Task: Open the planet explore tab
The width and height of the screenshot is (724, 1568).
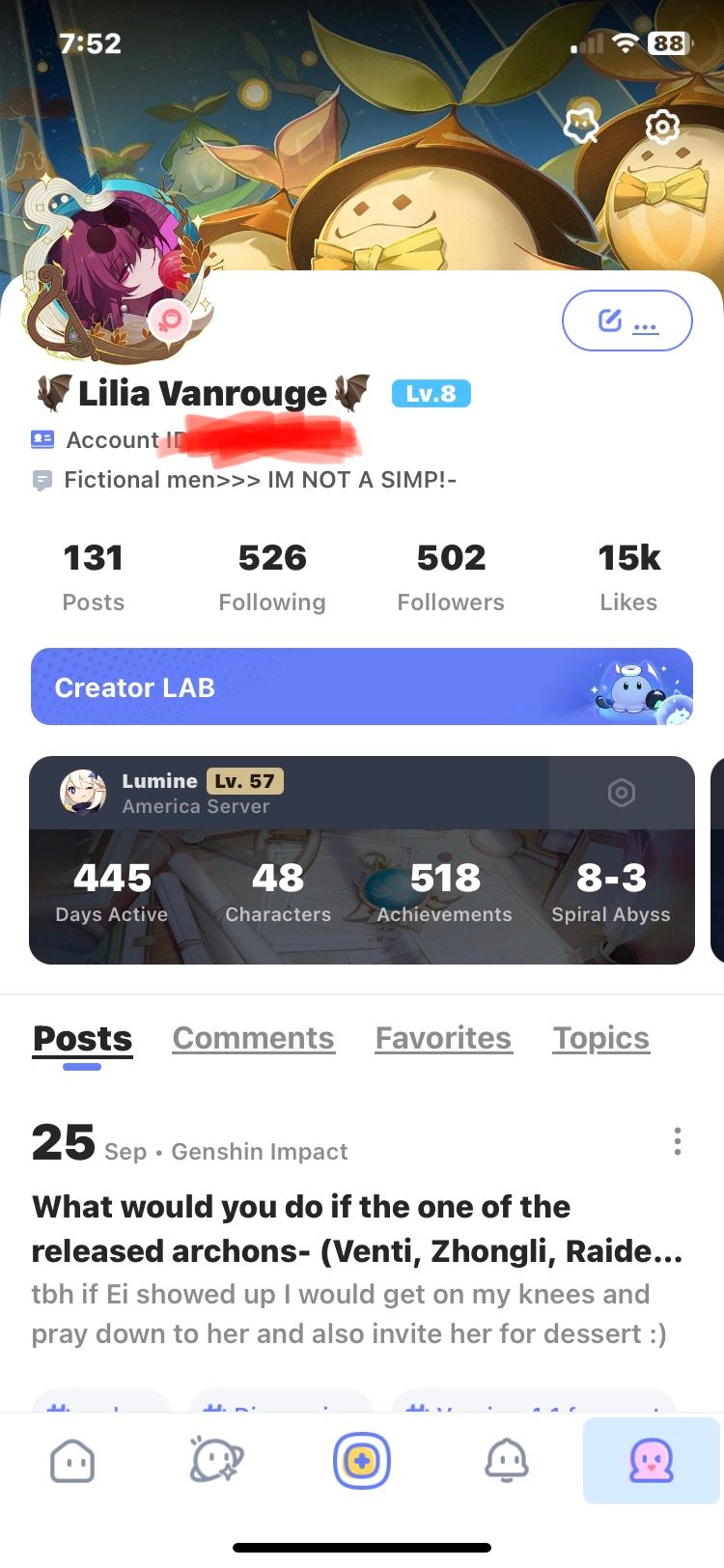Action: tap(216, 1461)
